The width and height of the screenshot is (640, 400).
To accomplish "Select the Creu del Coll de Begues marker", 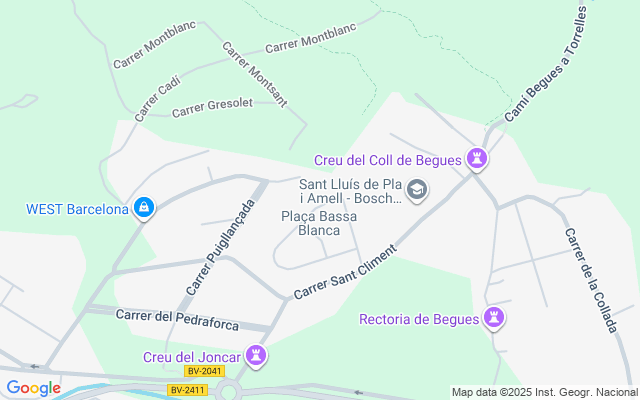I will [478, 158].
